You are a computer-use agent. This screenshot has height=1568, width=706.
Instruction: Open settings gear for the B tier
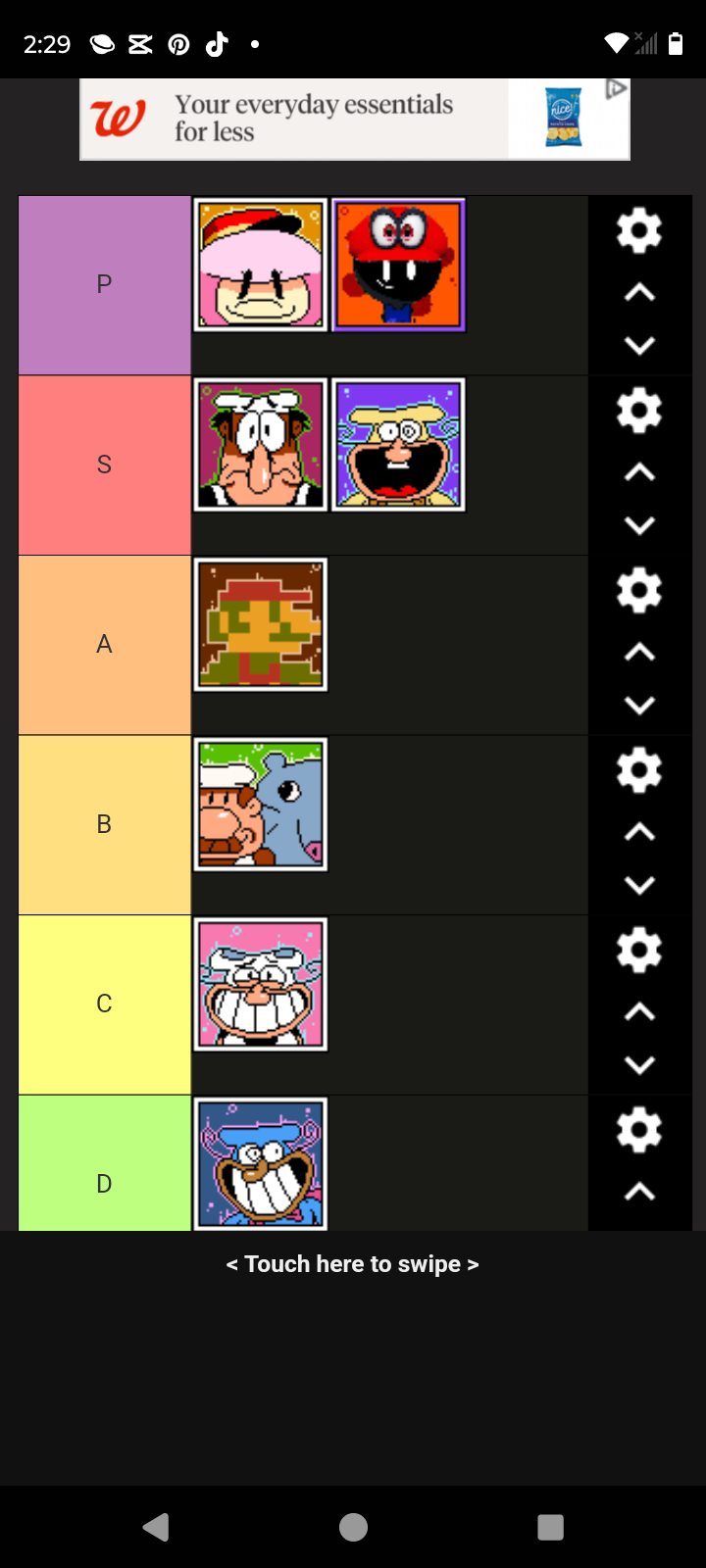click(639, 770)
